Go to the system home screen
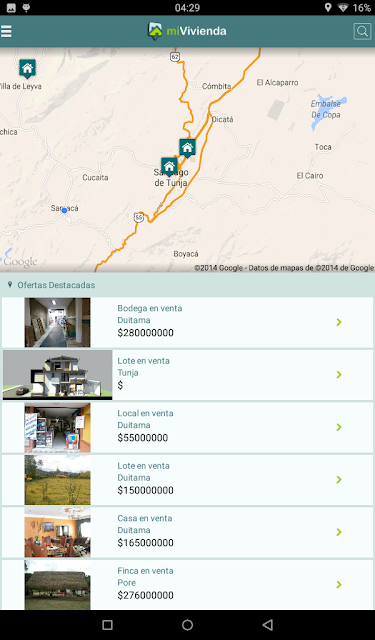The height and width of the screenshot is (640, 375). click(x=187, y=625)
